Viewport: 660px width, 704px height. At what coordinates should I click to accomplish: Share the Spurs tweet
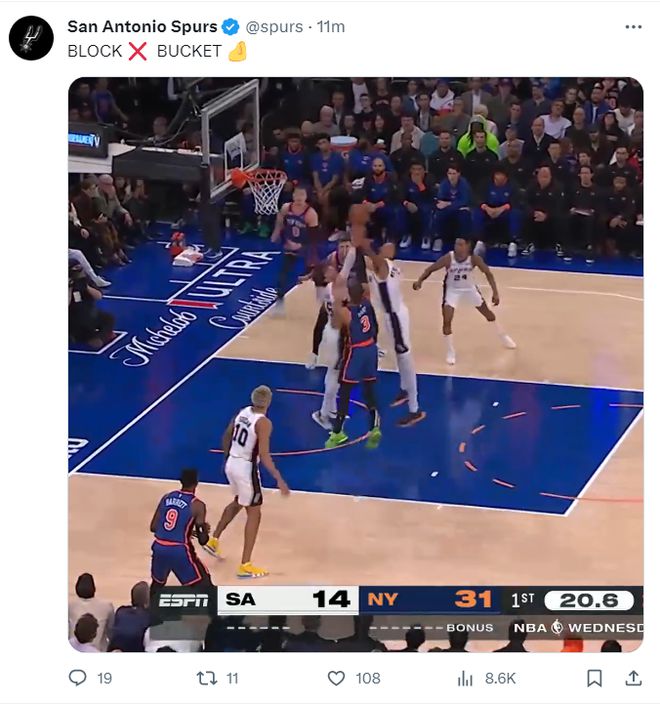[x=633, y=678]
